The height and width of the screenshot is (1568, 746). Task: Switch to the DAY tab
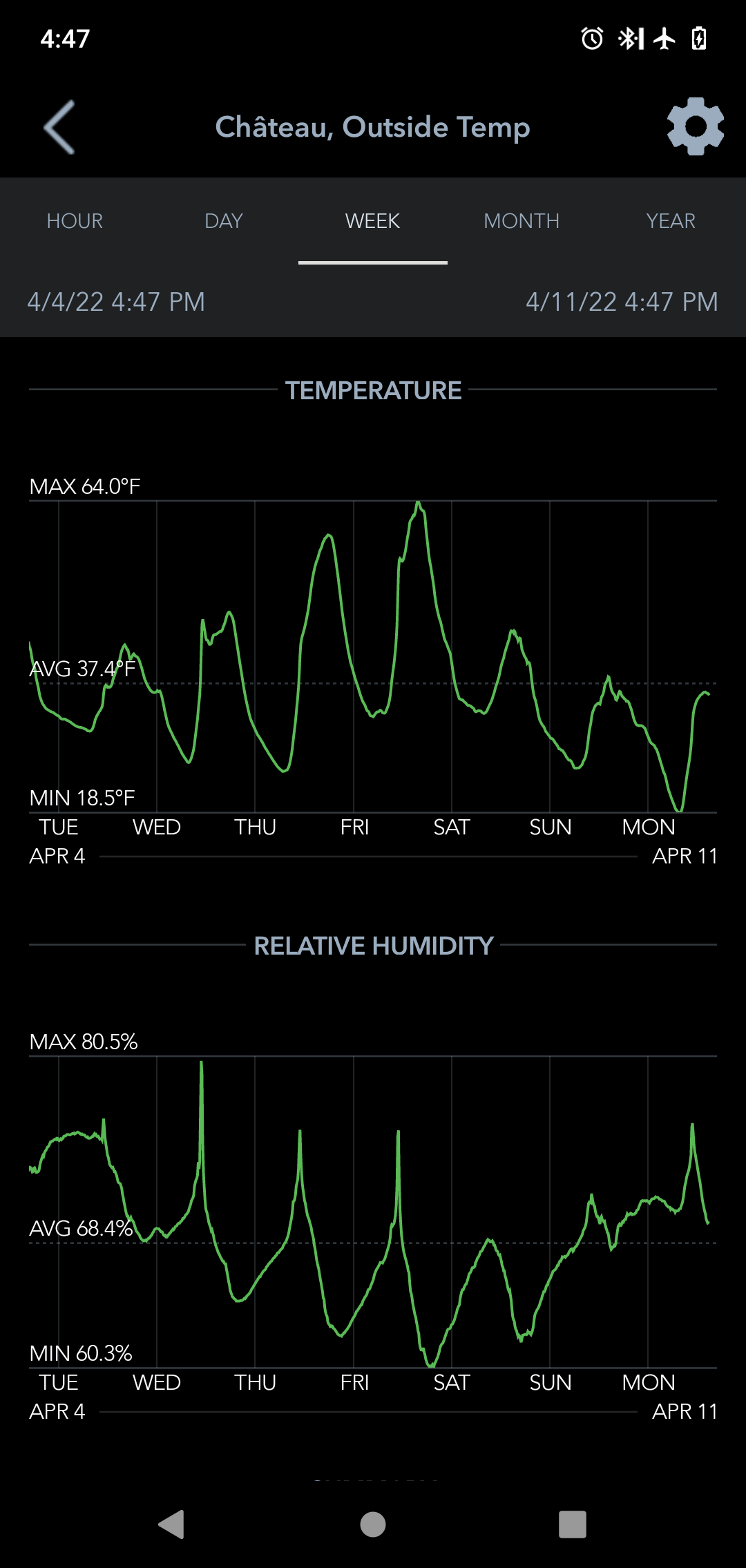[224, 221]
